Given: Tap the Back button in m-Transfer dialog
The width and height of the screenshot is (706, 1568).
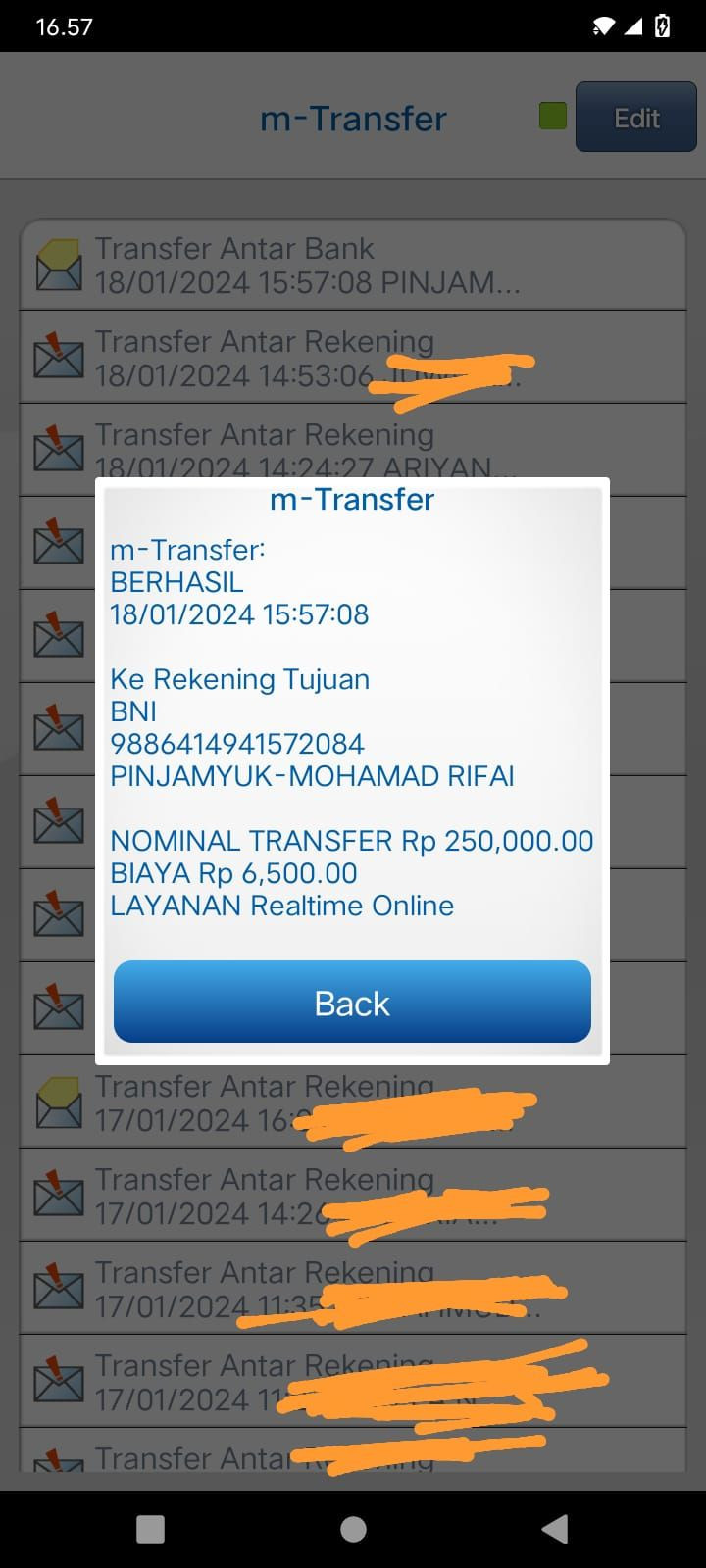Looking at the screenshot, I should 352,1002.
